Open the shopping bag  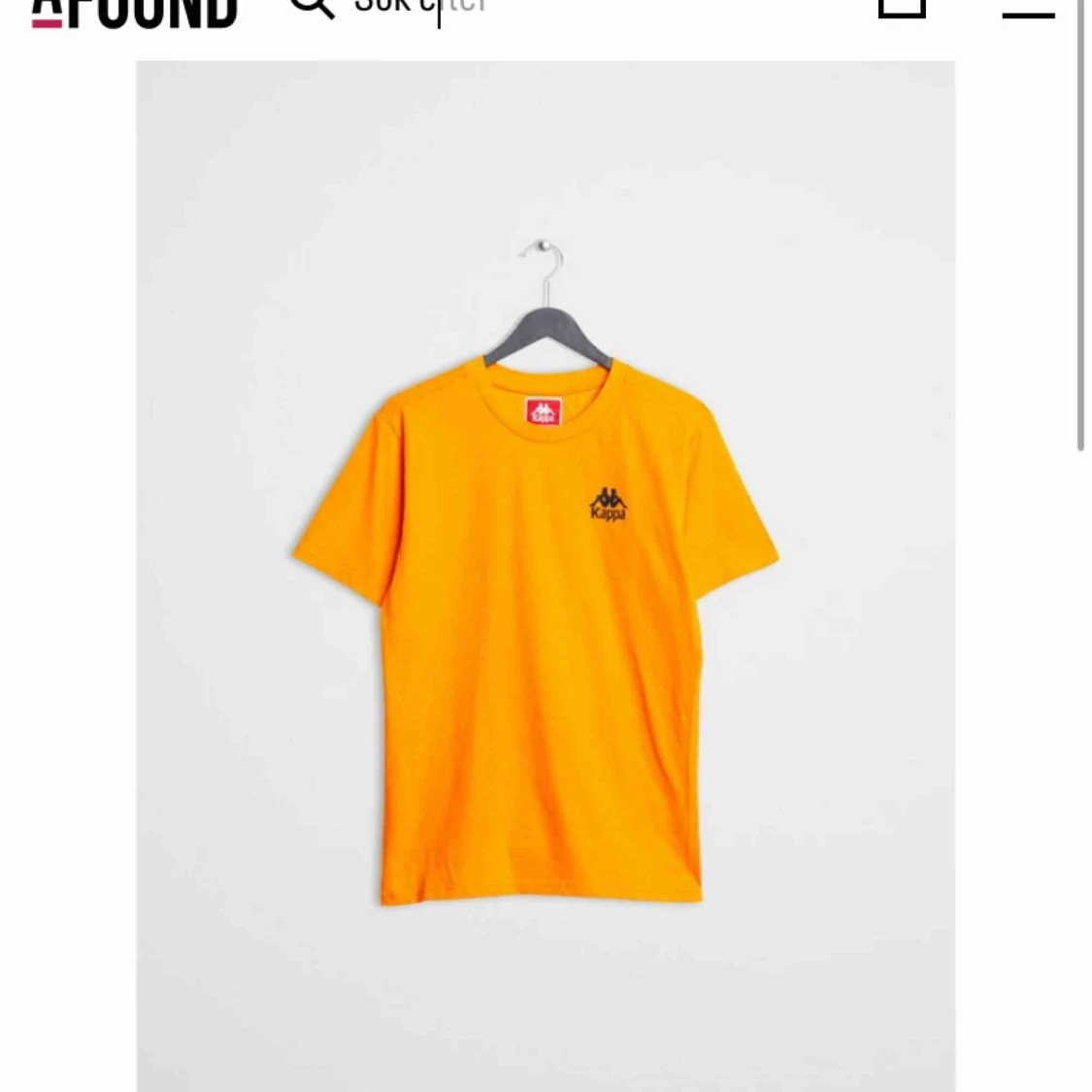(901, 8)
